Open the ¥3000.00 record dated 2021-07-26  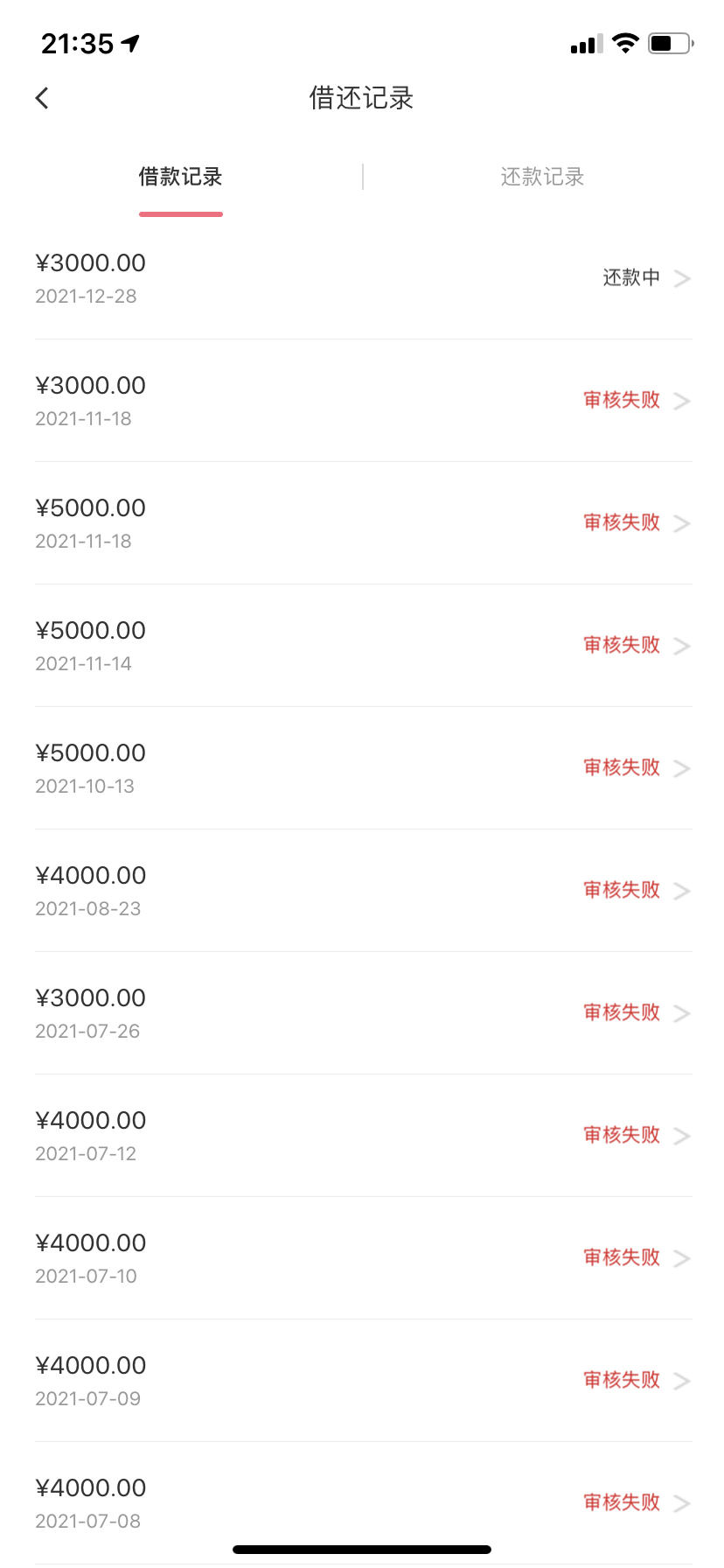point(362,1013)
